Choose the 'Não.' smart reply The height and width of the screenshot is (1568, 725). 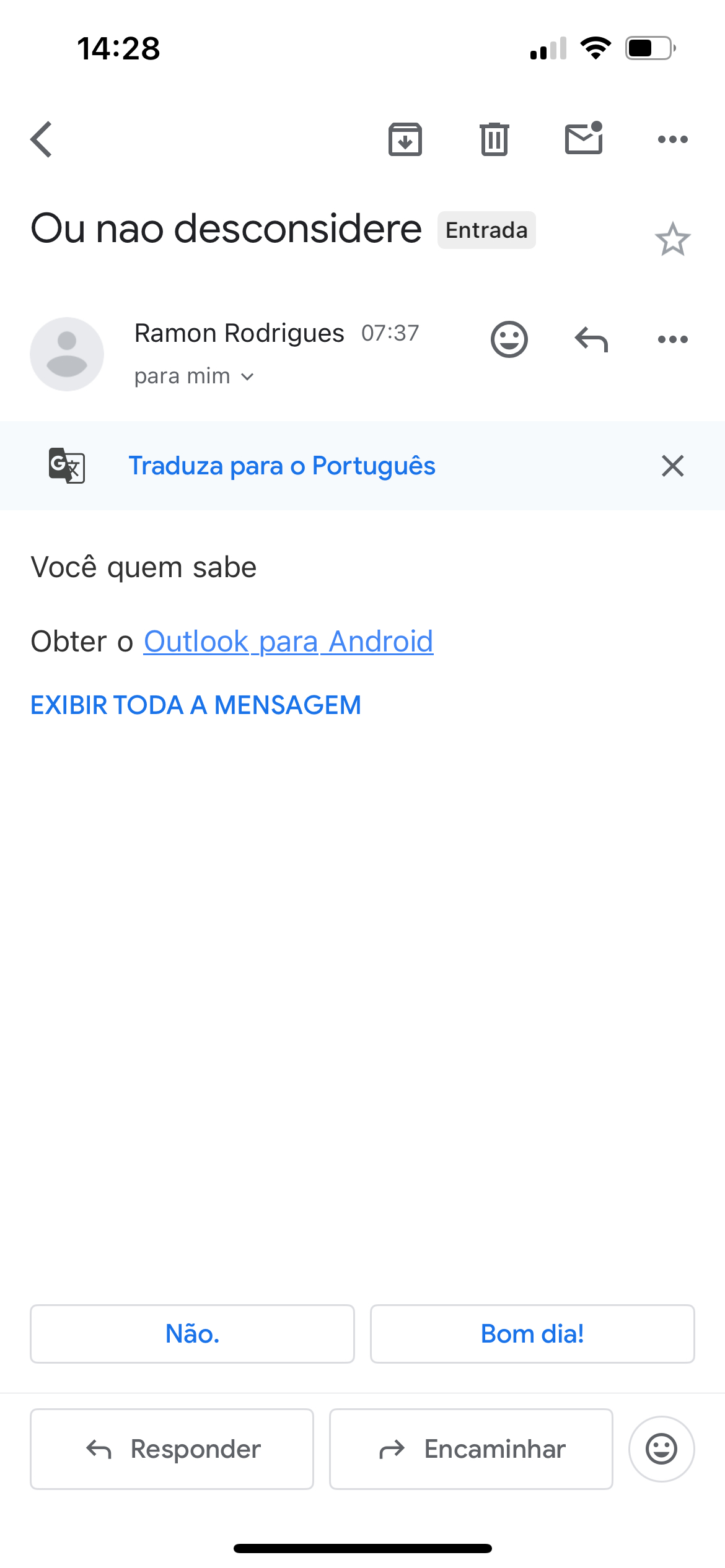tap(192, 1334)
